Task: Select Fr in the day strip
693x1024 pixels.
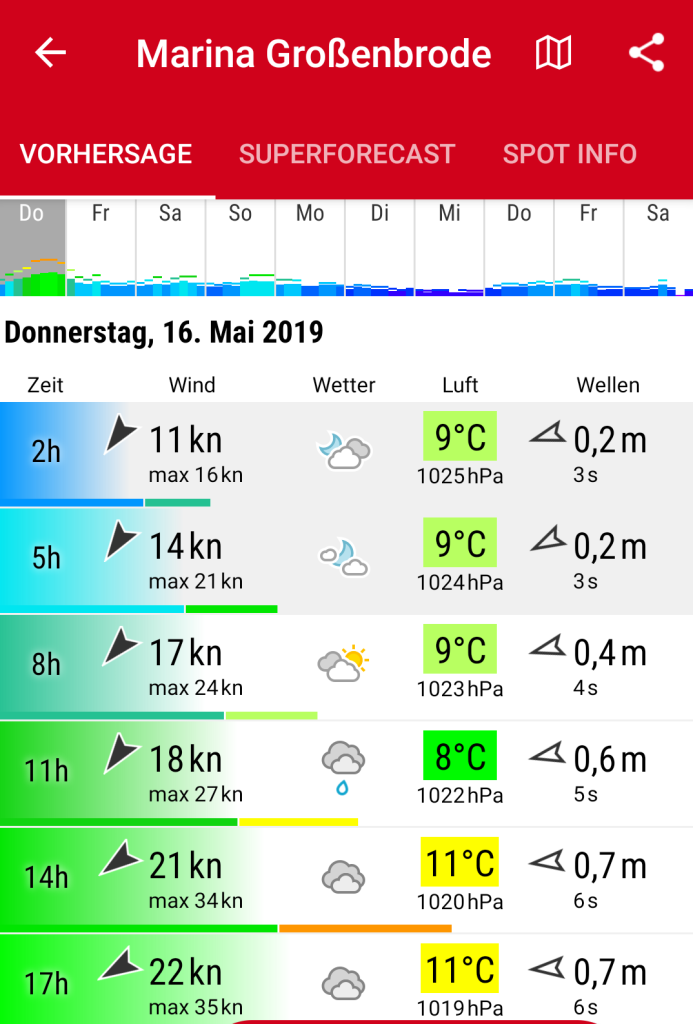Action: coord(101,245)
